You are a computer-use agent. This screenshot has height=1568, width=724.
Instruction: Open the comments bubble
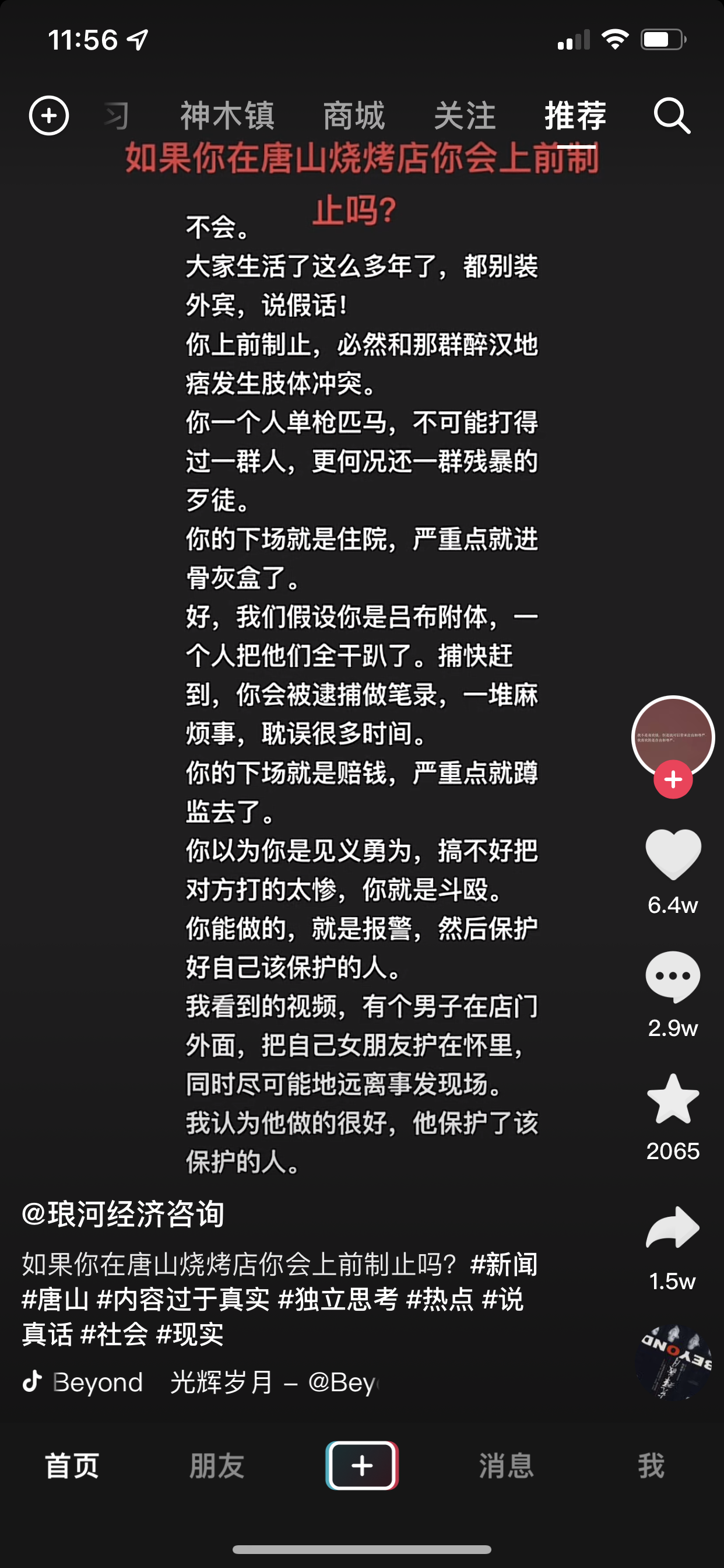[672, 977]
